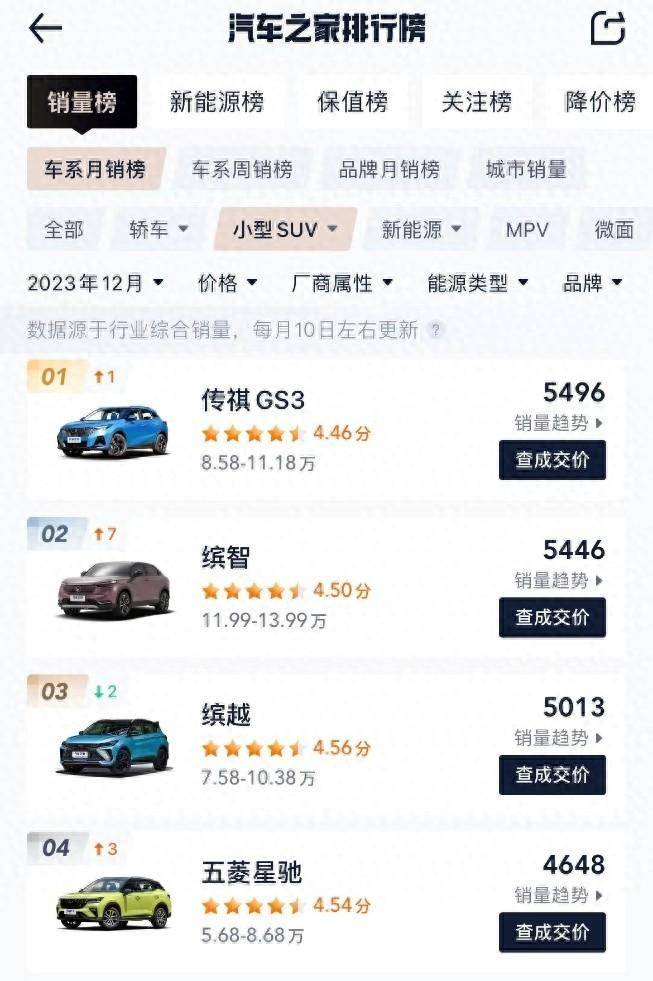
Task: Expand the 轿车 category dropdown
Action: tap(159, 230)
